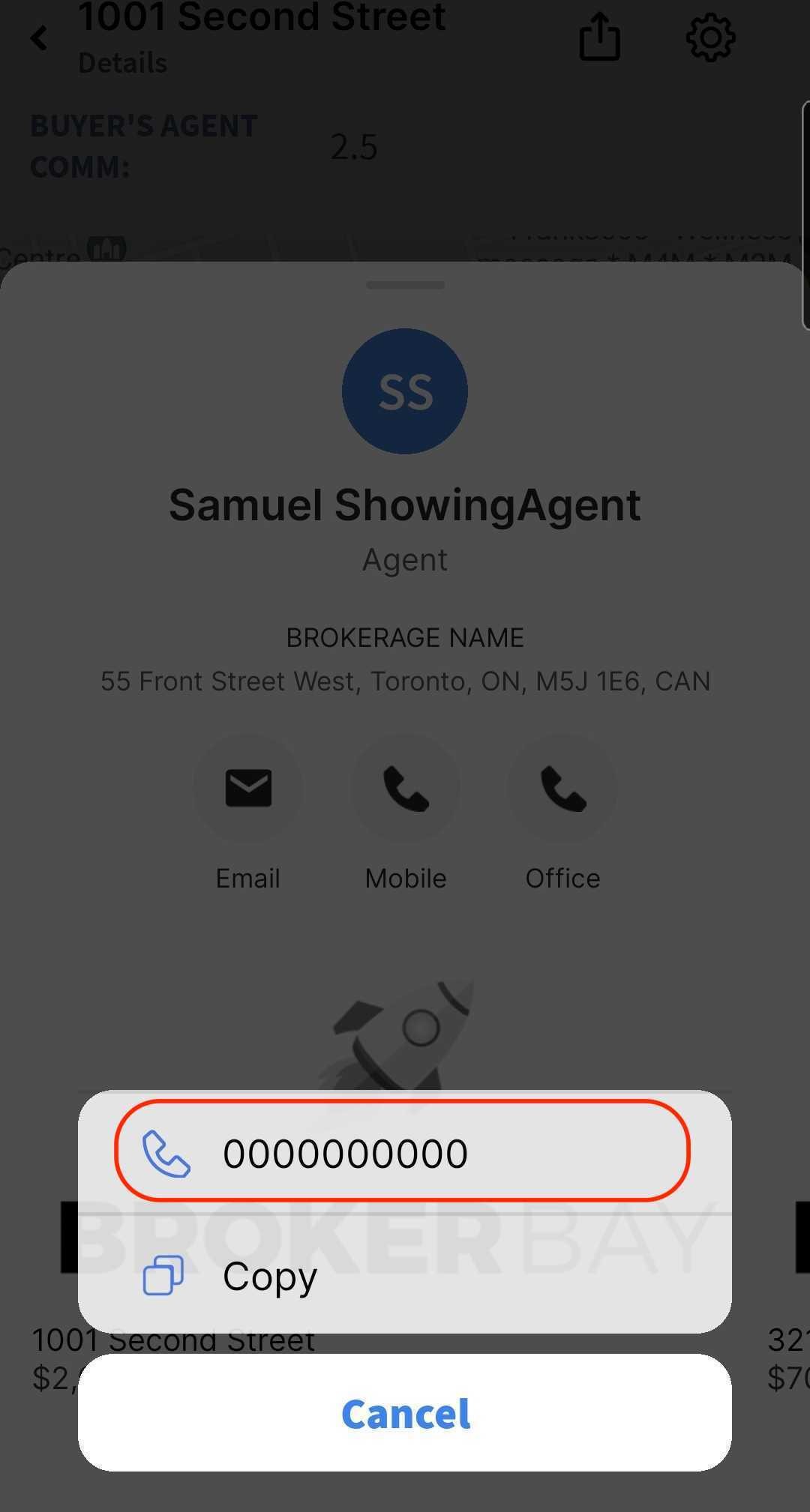The width and height of the screenshot is (810, 1512).
Task: Cancel the phone action sheet
Action: point(405,1413)
